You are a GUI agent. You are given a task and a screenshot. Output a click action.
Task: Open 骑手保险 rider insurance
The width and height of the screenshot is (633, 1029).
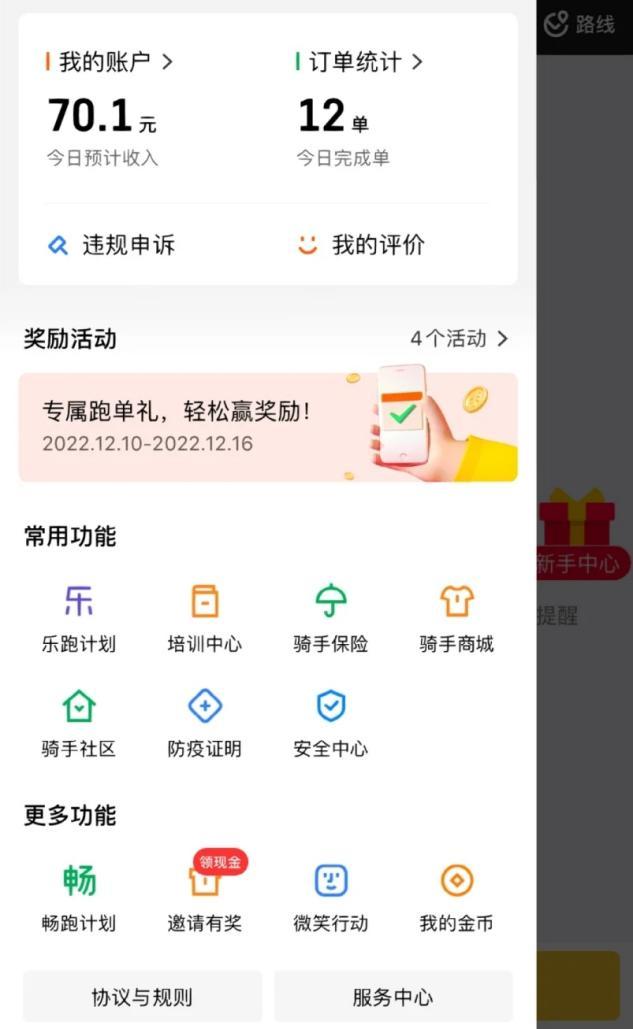[x=331, y=617]
